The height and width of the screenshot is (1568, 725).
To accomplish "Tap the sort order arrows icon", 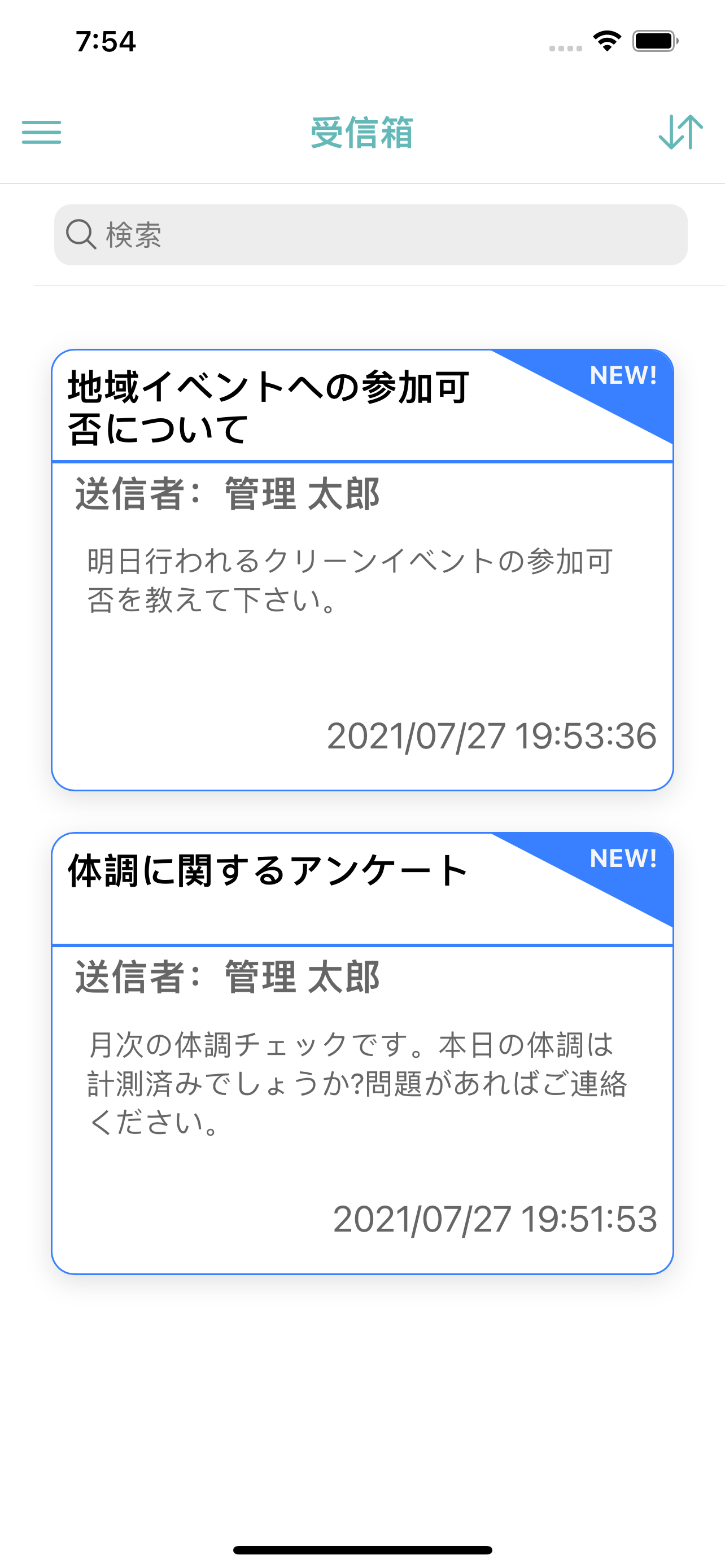I will [x=680, y=132].
